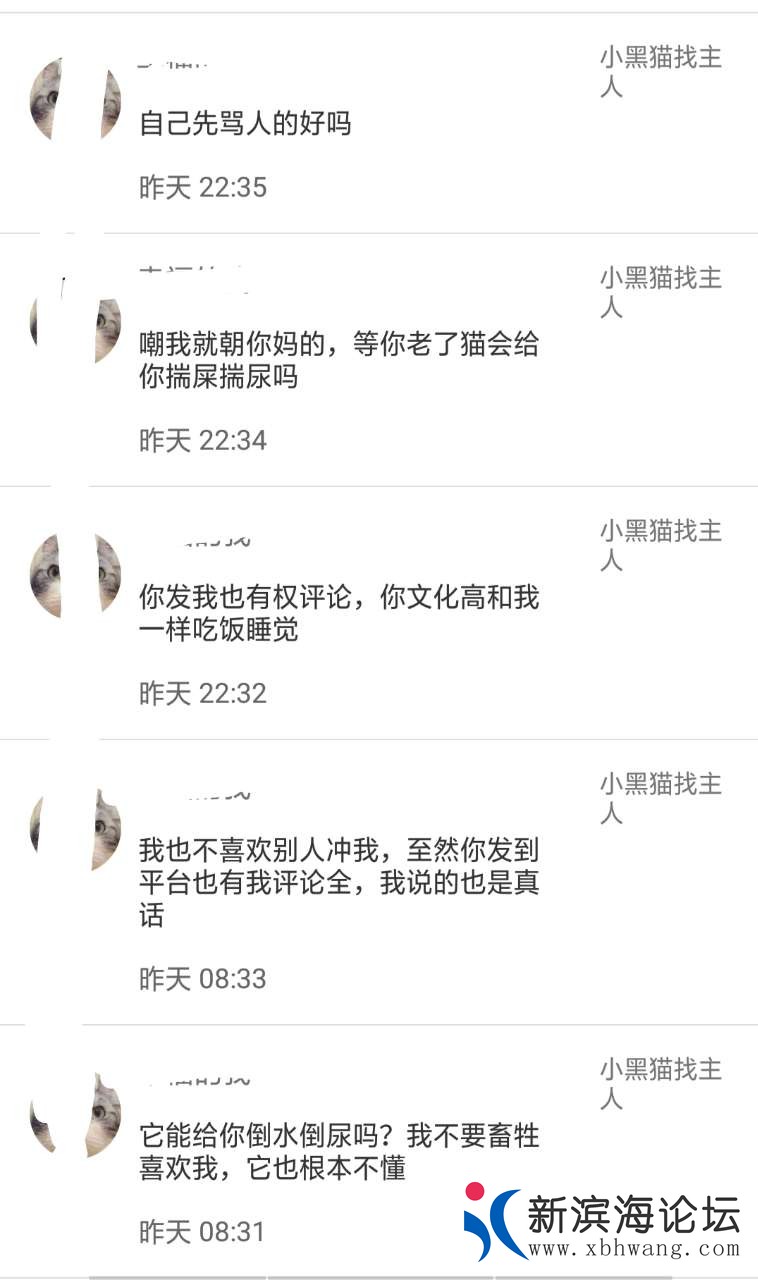Open the comment about "等你老了猫会给你揣屎揣尿吗"
Image resolution: width=758 pixels, height=1280 pixels.
click(338, 361)
